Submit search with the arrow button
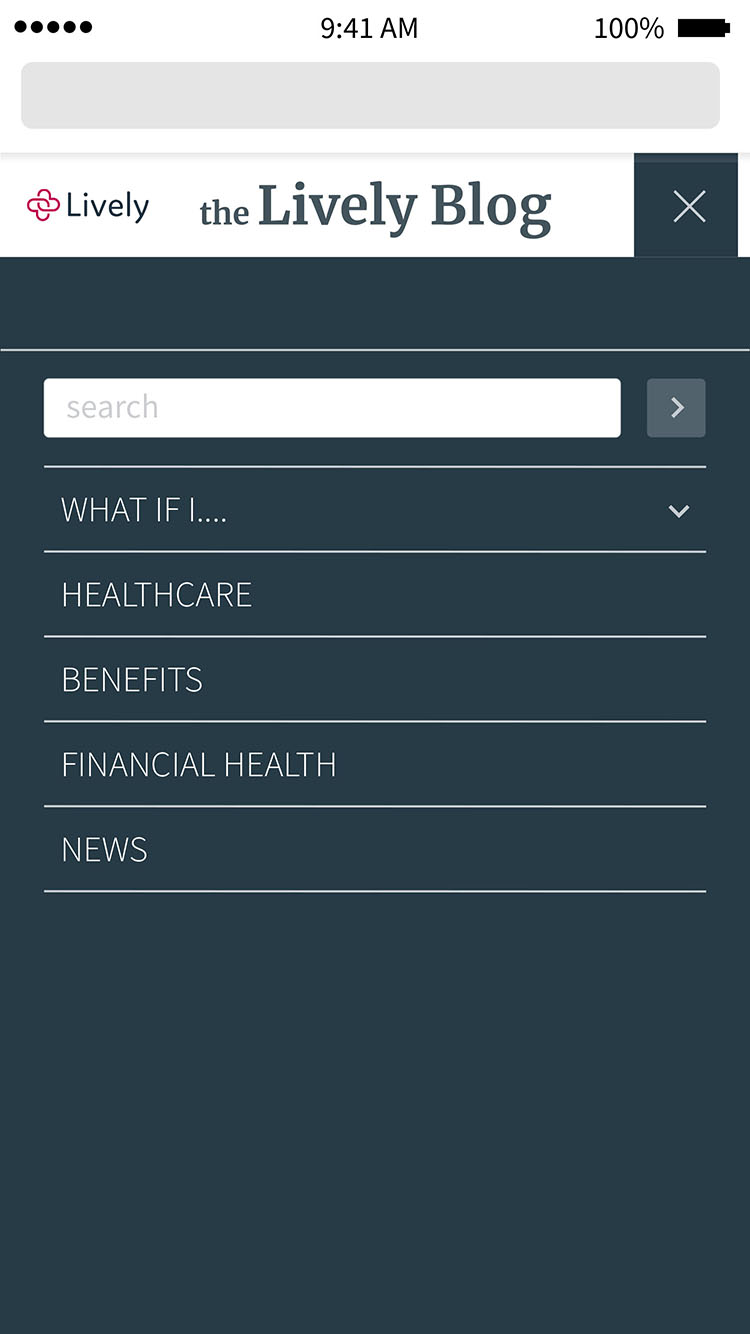Viewport: 750px width, 1334px height. [x=676, y=408]
